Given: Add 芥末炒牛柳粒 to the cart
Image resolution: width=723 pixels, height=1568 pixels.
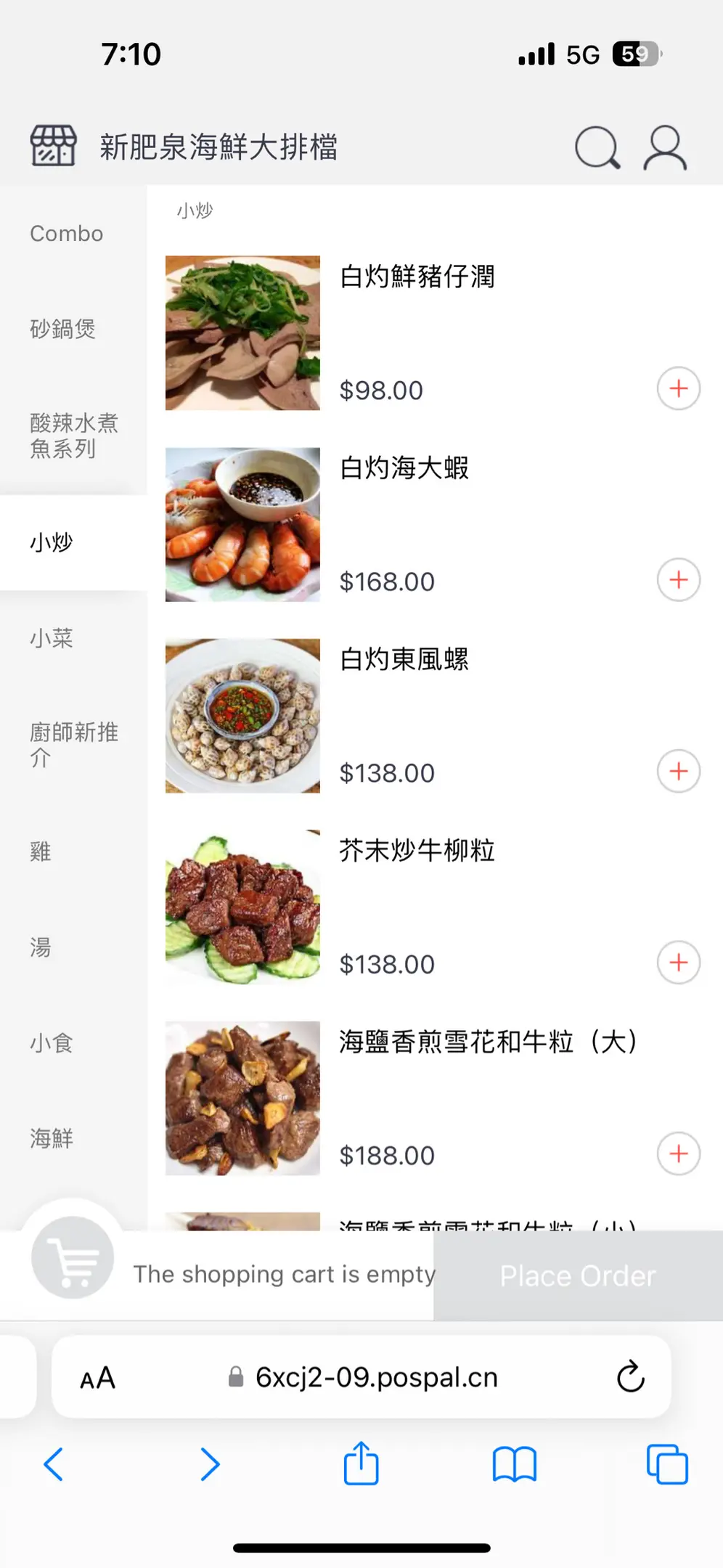Looking at the screenshot, I should coord(678,963).
